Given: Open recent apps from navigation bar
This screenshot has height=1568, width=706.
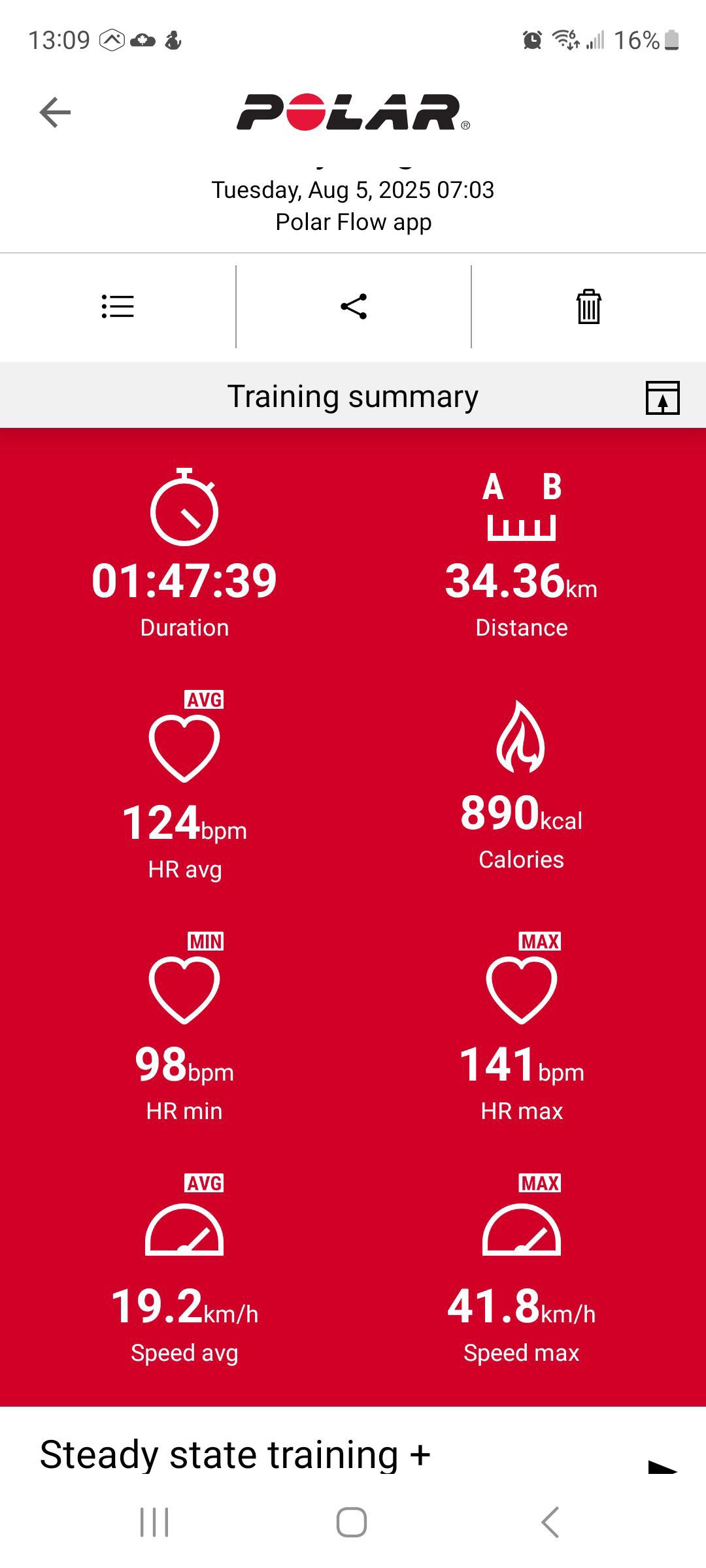Looking at the screenshot, I should click(155, 1522).
